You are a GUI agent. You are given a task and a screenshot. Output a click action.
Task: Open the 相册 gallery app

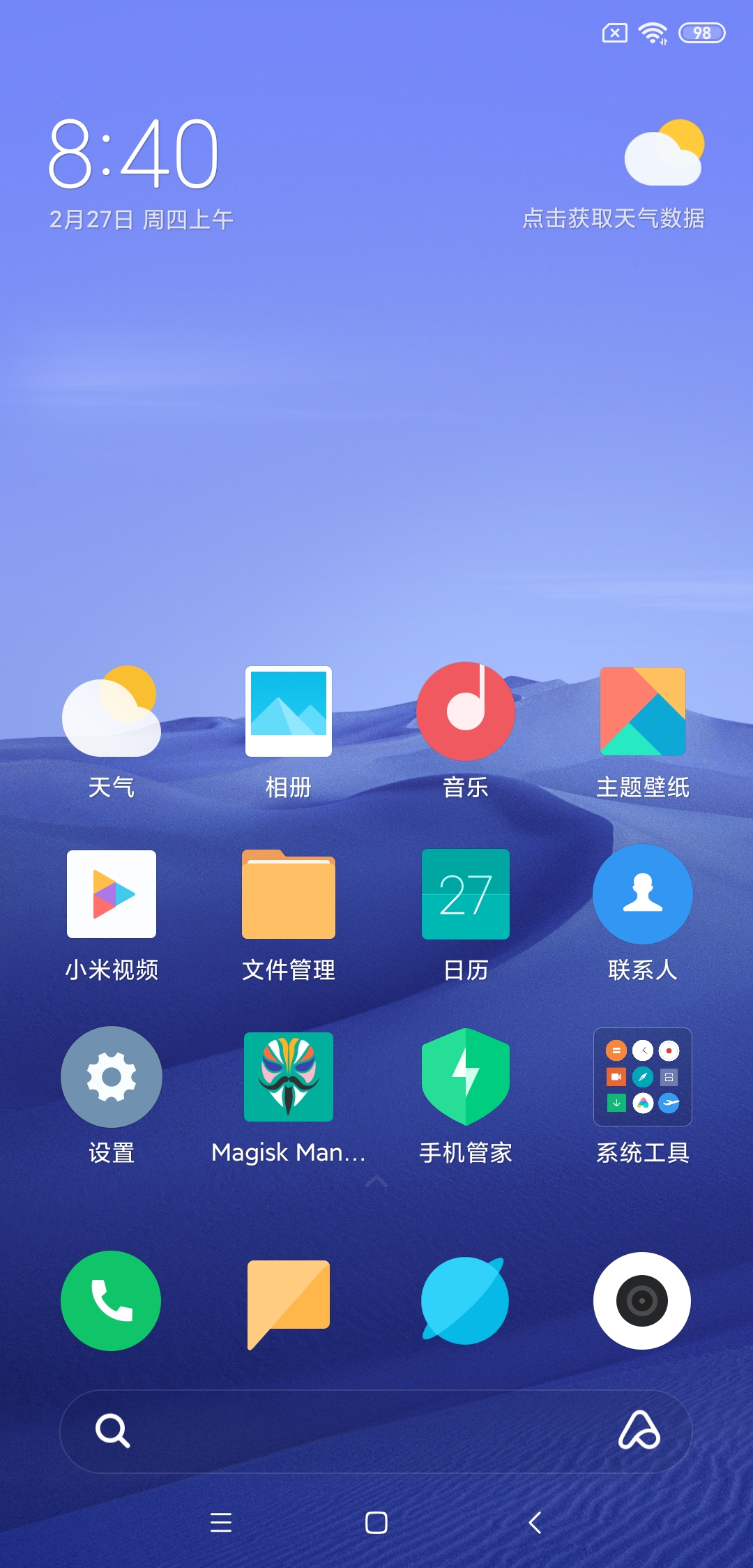pos(289,711)
